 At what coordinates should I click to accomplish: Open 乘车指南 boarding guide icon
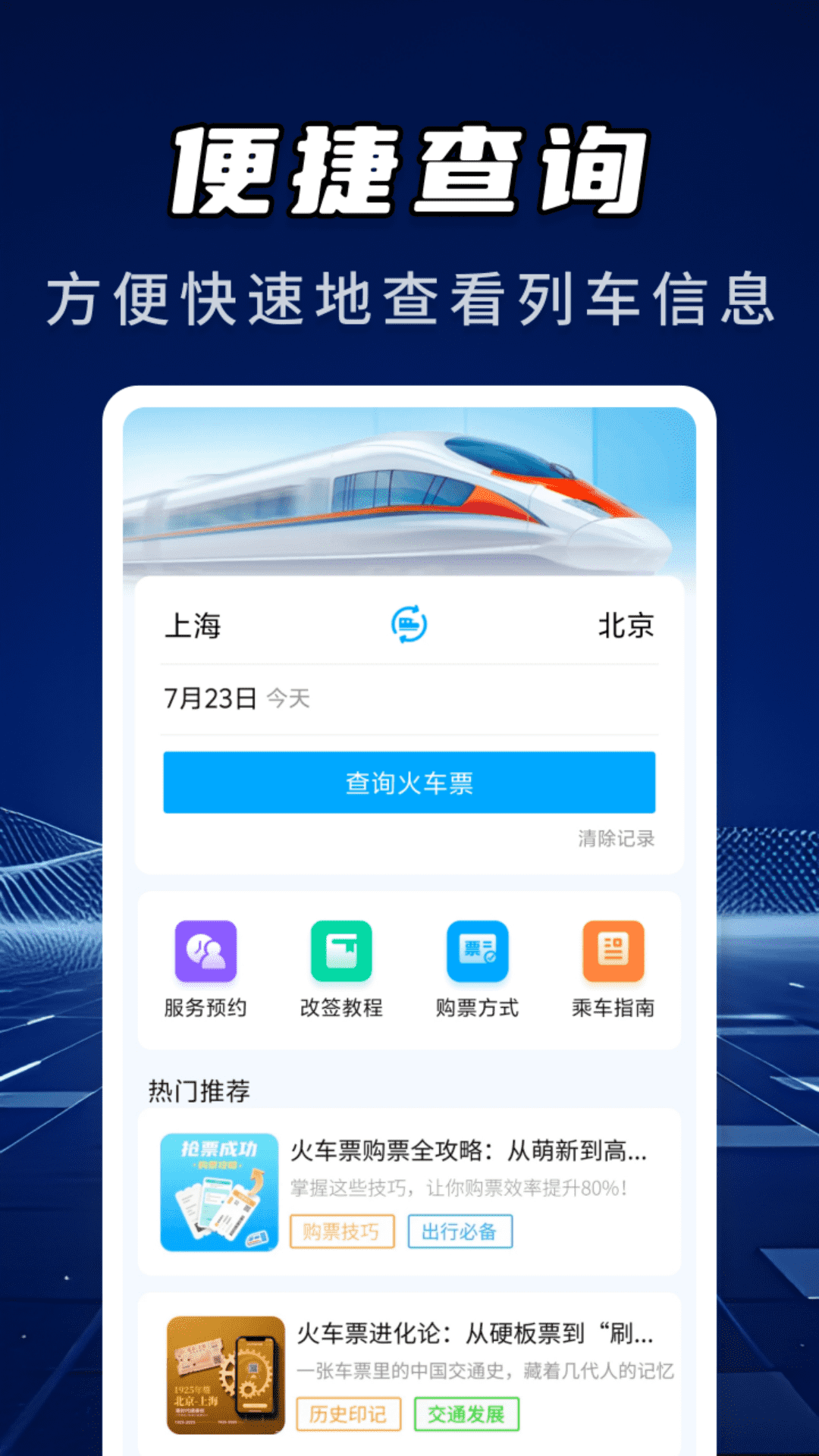pyautogui.click(x=613, y=966)
